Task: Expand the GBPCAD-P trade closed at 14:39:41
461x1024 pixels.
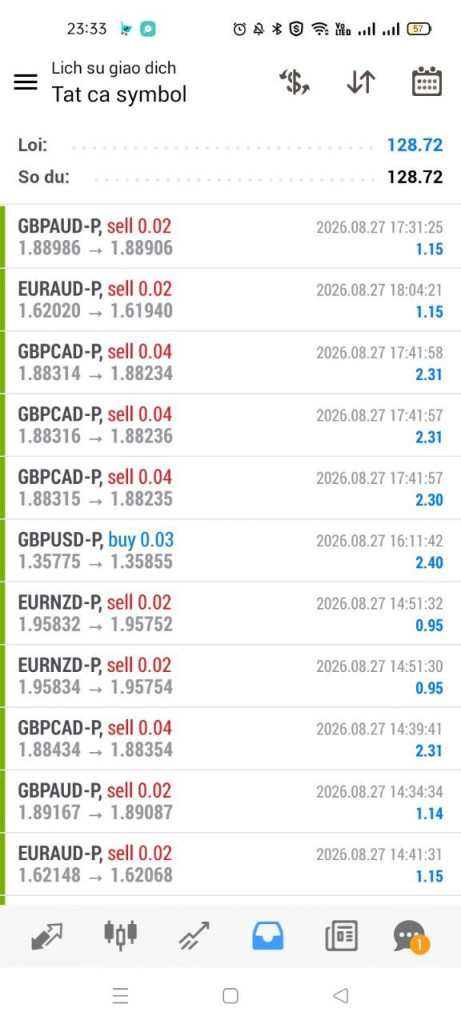Action: click(x=230, y=739)
